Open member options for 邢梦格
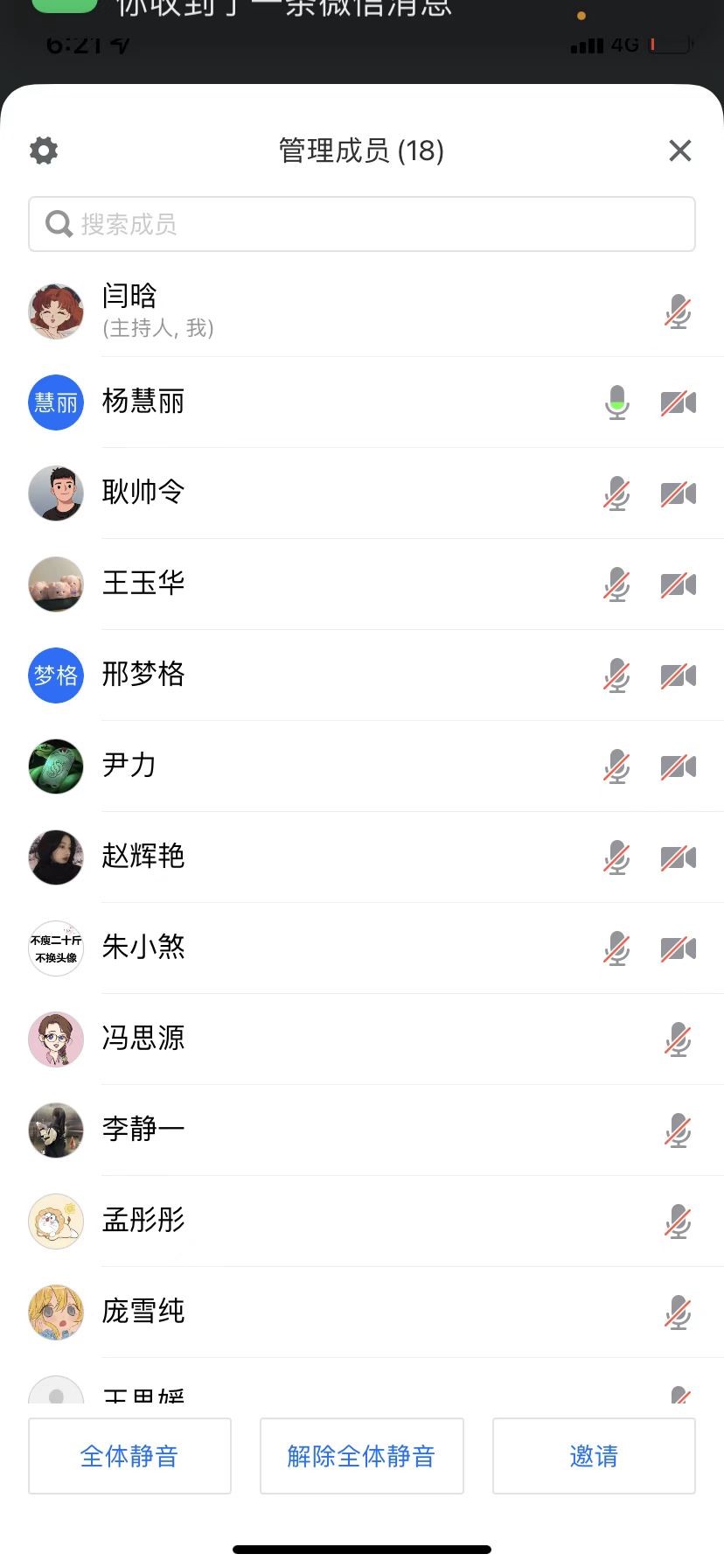Image resolution: width=724 pixels, height=1568 pixels. (x=143, y=675)
